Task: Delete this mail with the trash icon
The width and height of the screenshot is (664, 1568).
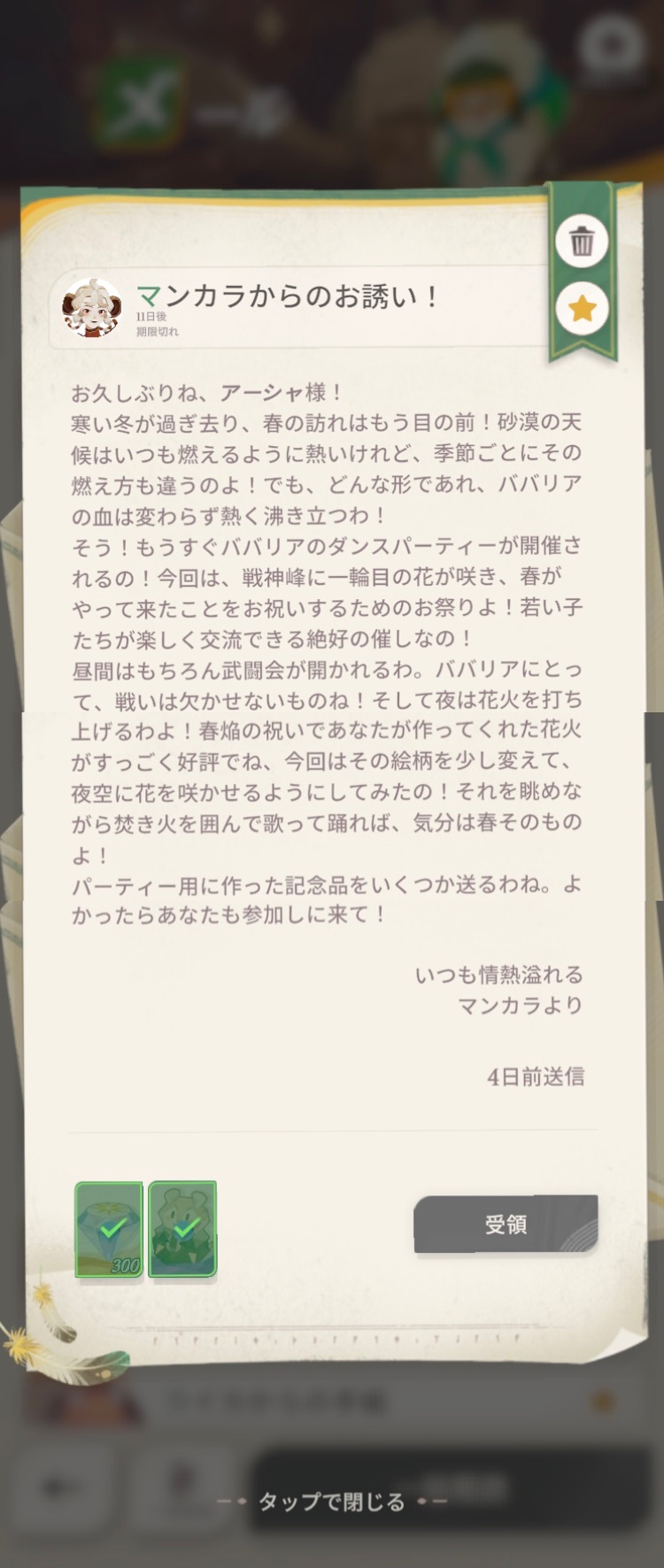Action: (582, 241)
